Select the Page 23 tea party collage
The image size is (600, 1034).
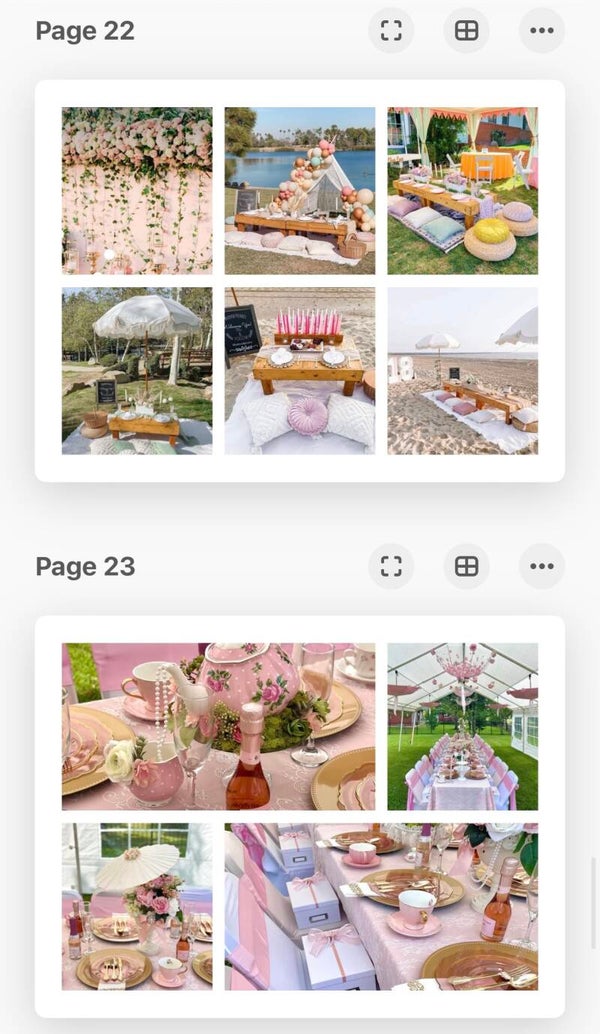pyautogui.click(x=300, y=816)
